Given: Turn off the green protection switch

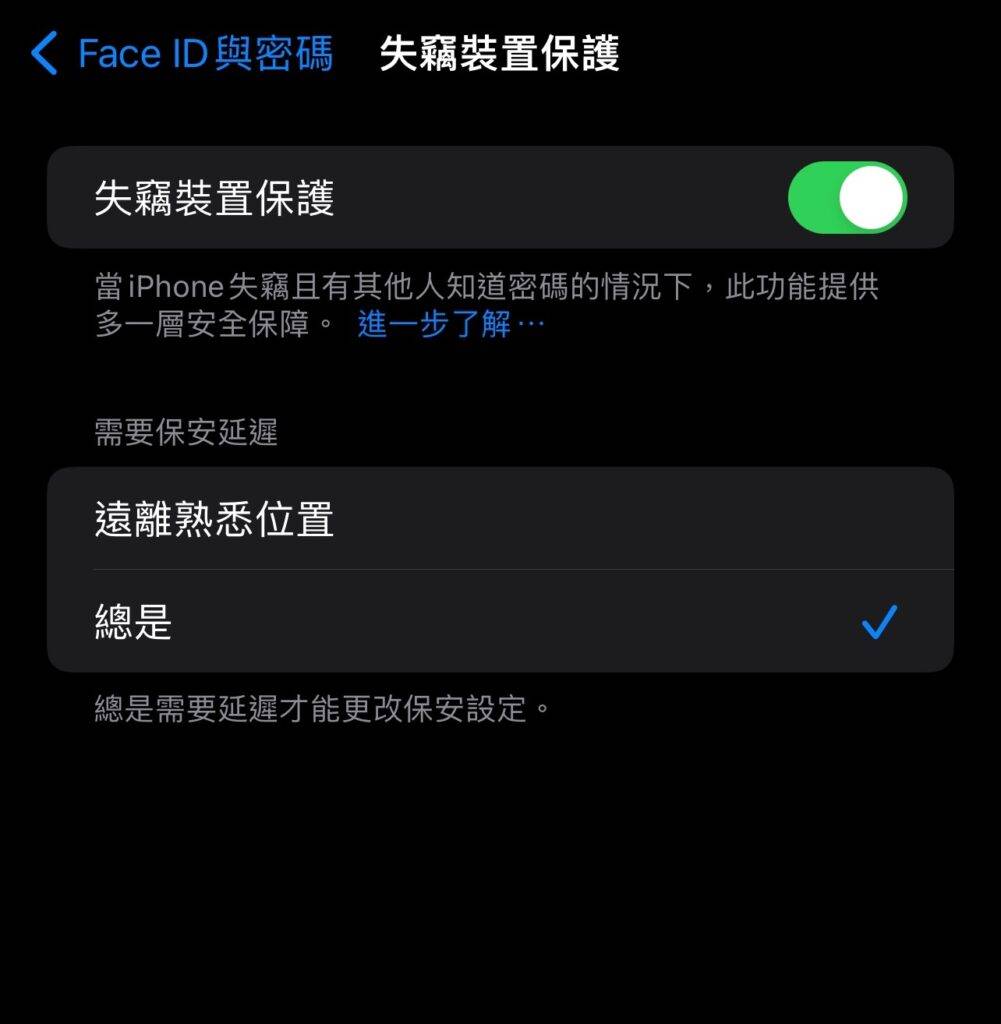Looking at the screenshot, I should click(847, 197).
